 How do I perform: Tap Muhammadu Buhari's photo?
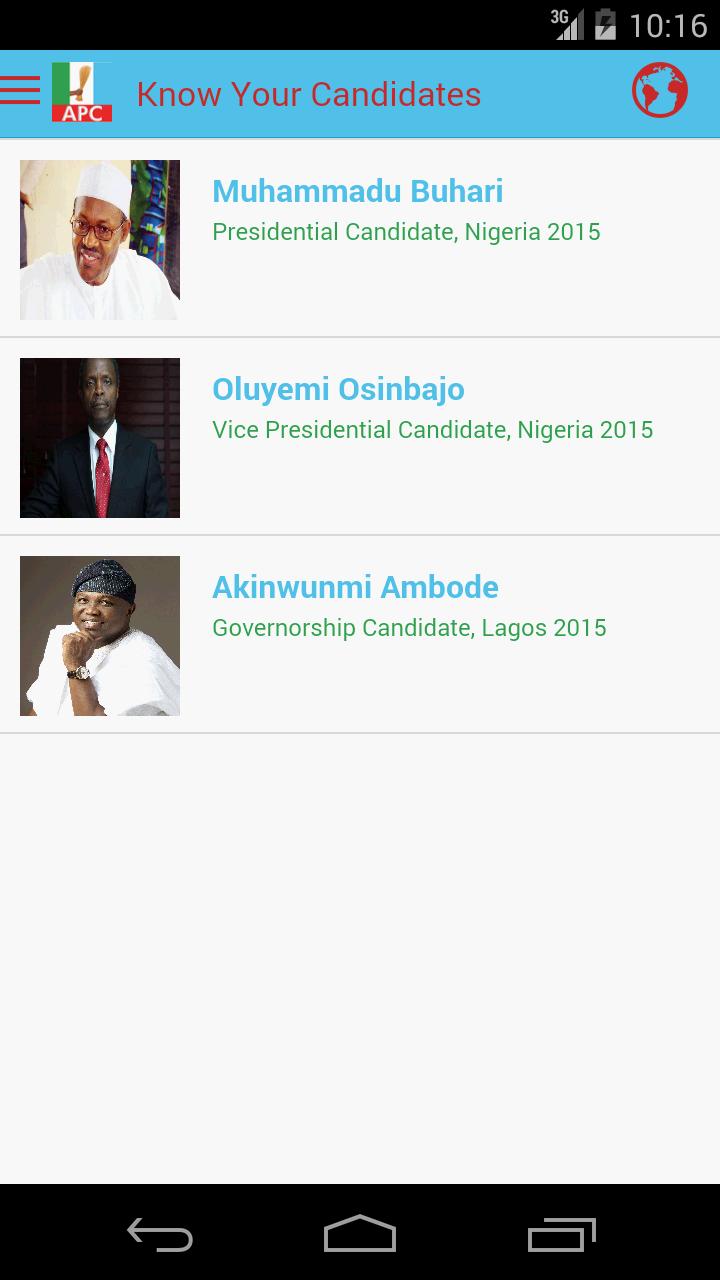point(99,240)
